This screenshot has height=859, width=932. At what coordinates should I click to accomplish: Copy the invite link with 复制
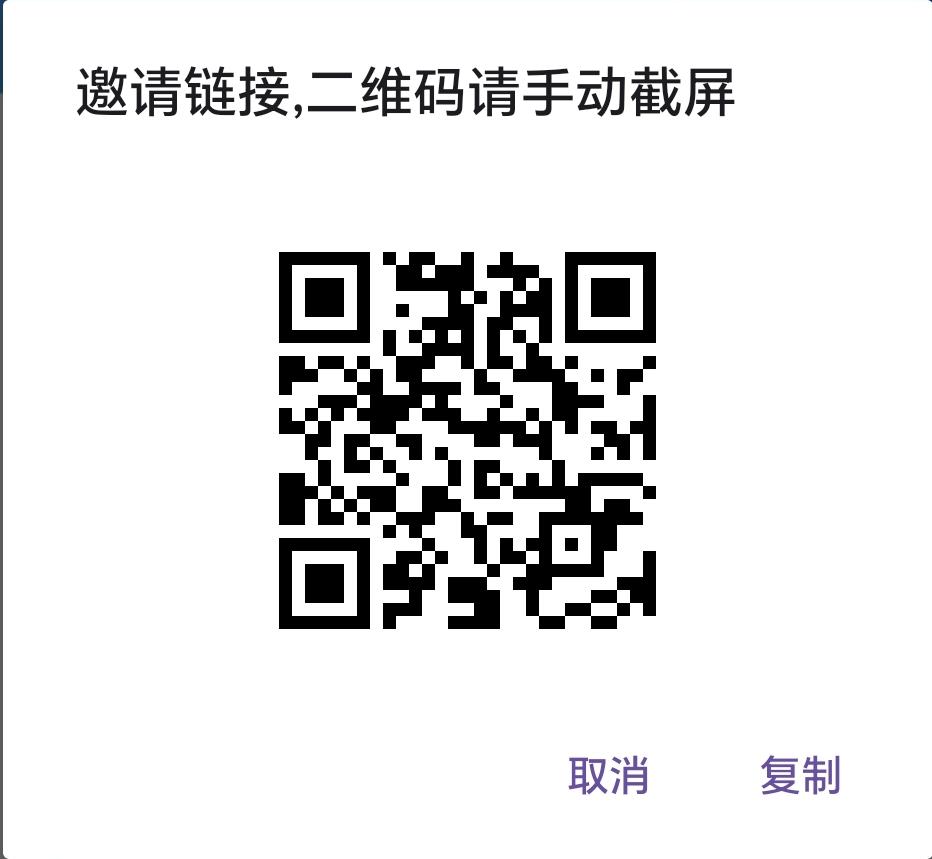point(800,776)
